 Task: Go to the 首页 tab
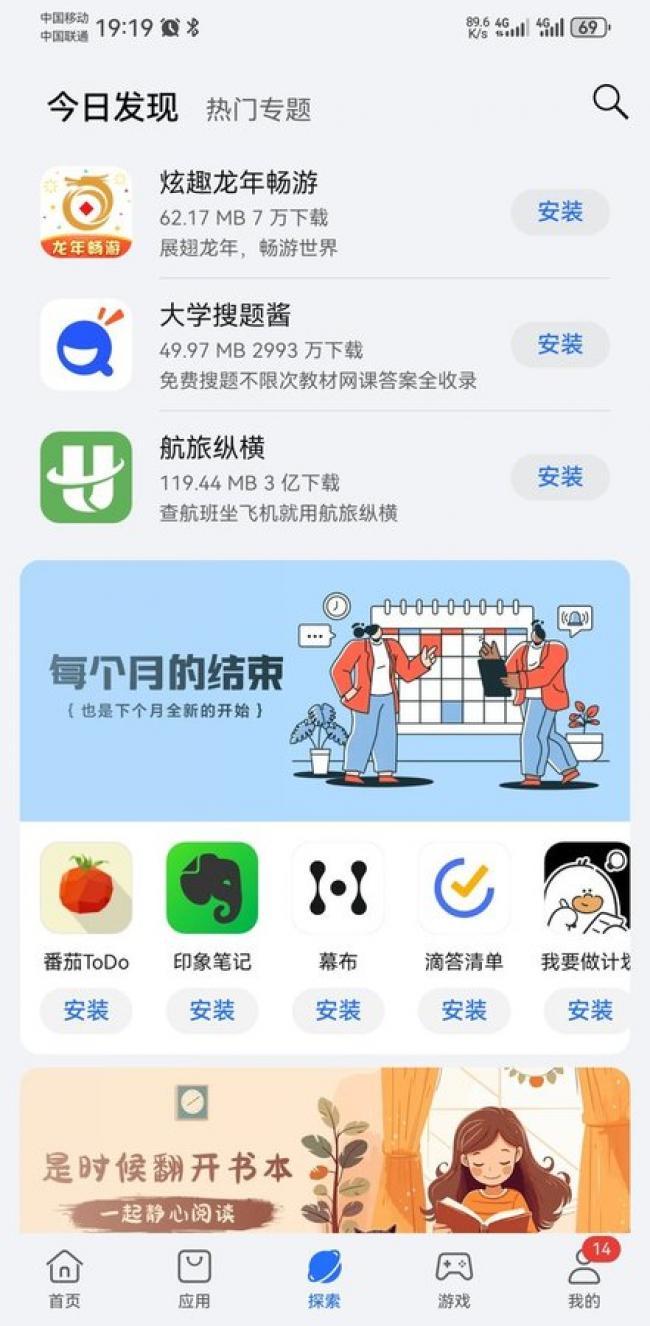tap(65, 1279)
